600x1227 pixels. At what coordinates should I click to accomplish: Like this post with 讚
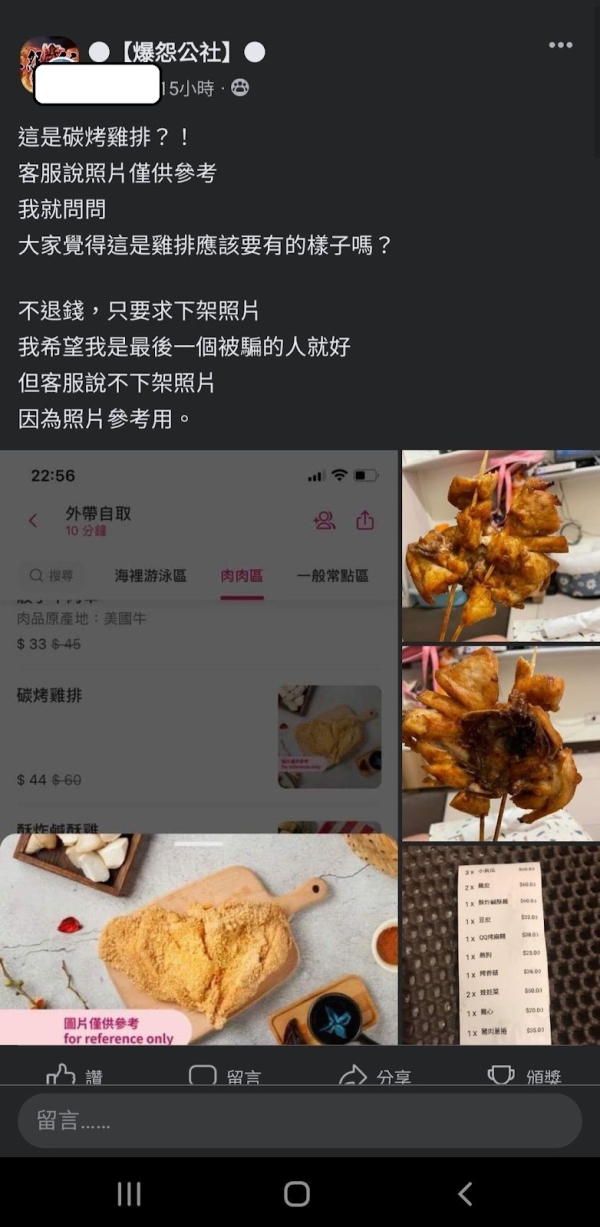pyautogui.click(x=76, y=1075)
